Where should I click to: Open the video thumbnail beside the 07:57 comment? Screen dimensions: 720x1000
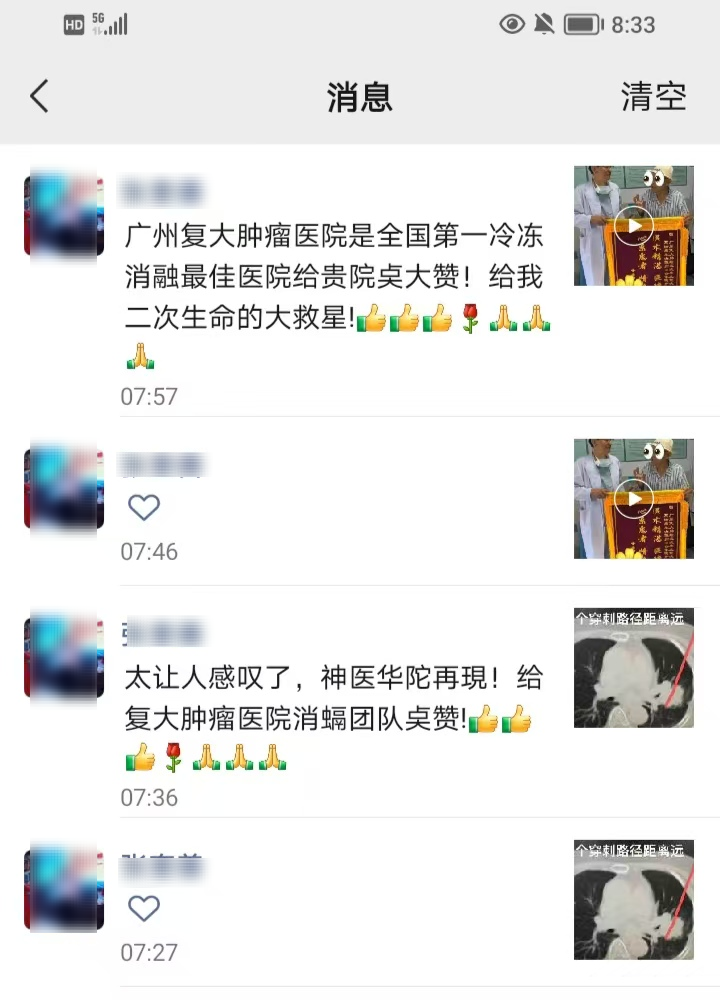coord(633,226)
